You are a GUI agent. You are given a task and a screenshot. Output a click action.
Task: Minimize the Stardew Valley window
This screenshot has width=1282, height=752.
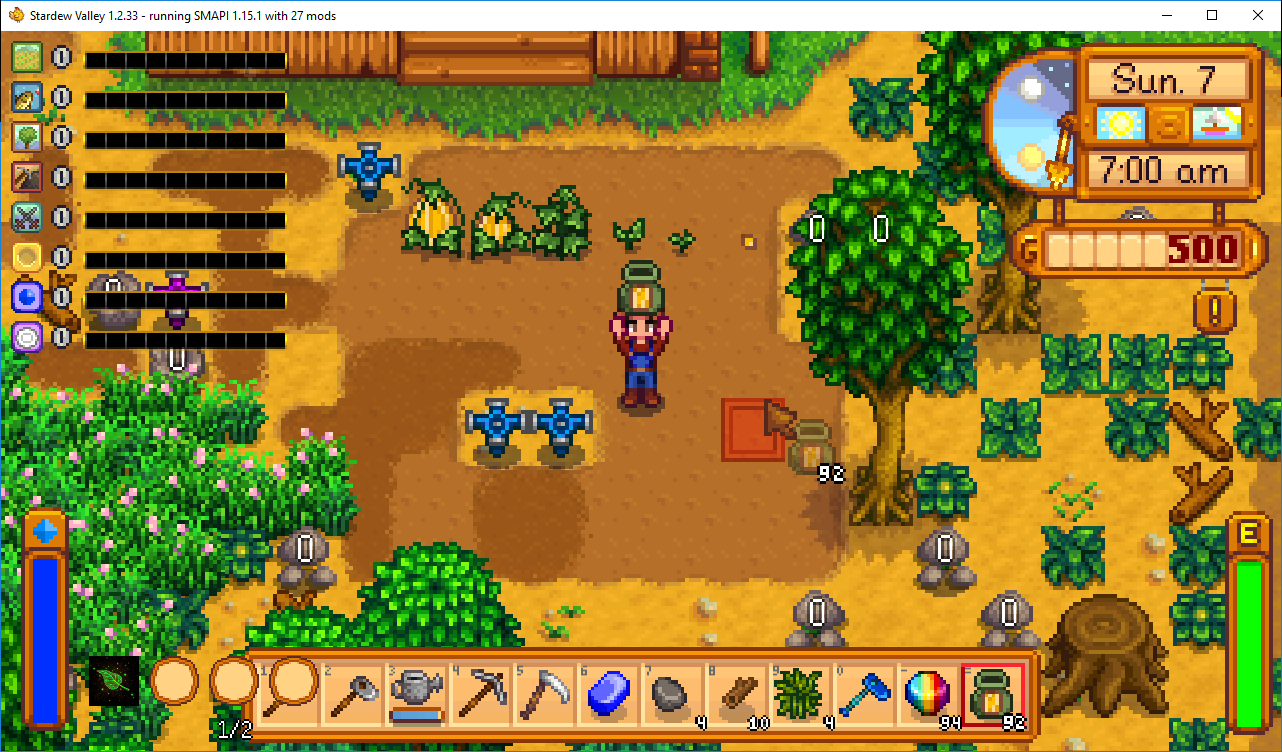(1166, 15)
